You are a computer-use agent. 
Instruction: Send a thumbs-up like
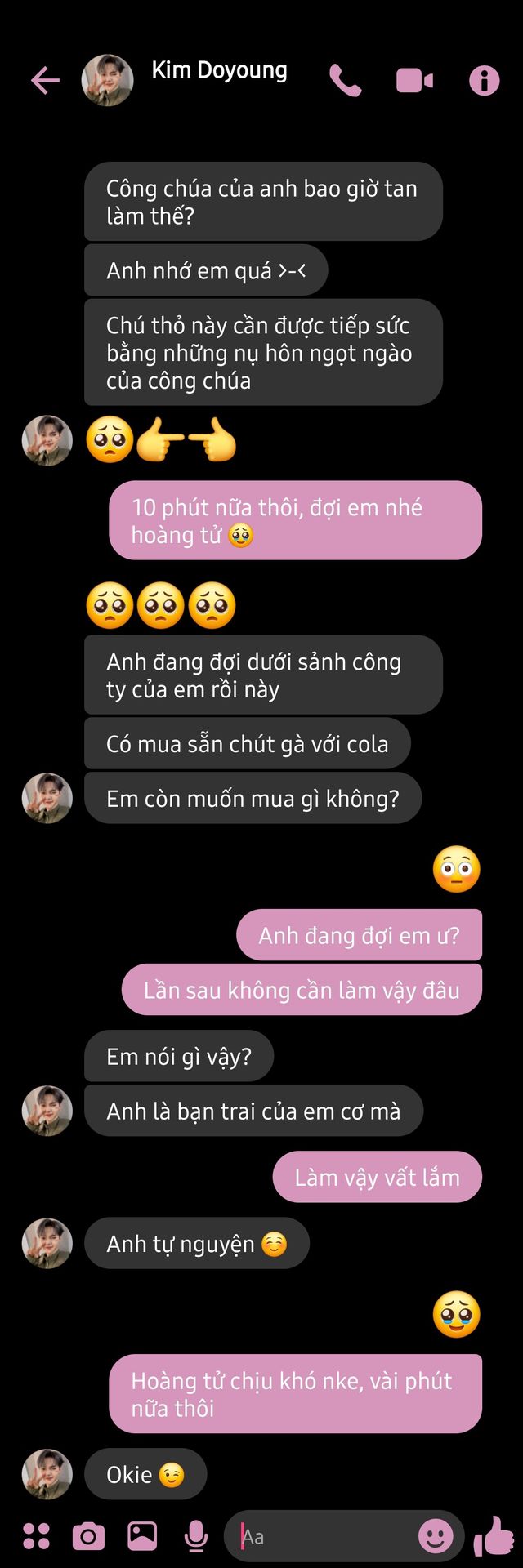pos(494,1536)
